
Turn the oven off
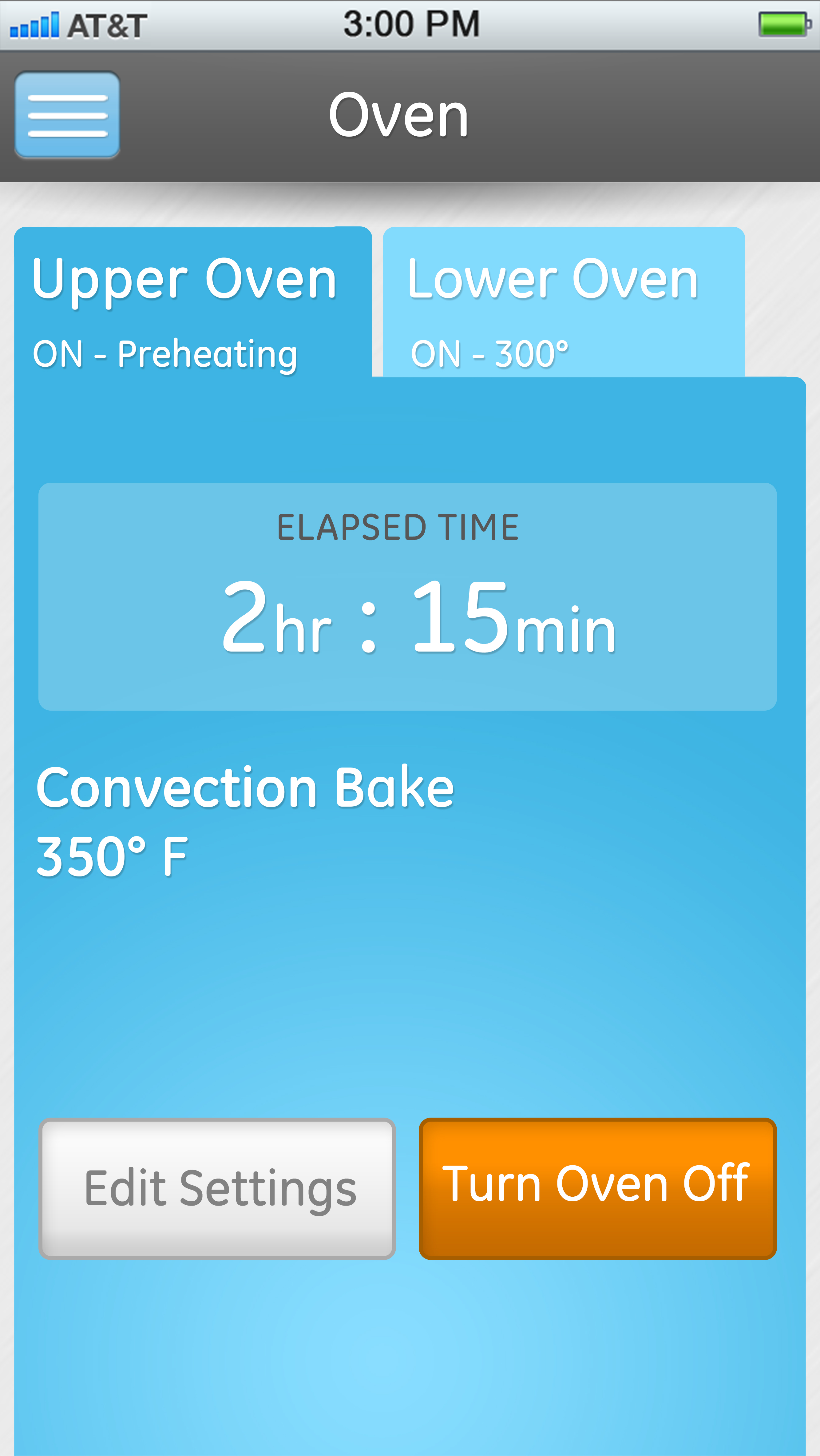(597, 1188)
